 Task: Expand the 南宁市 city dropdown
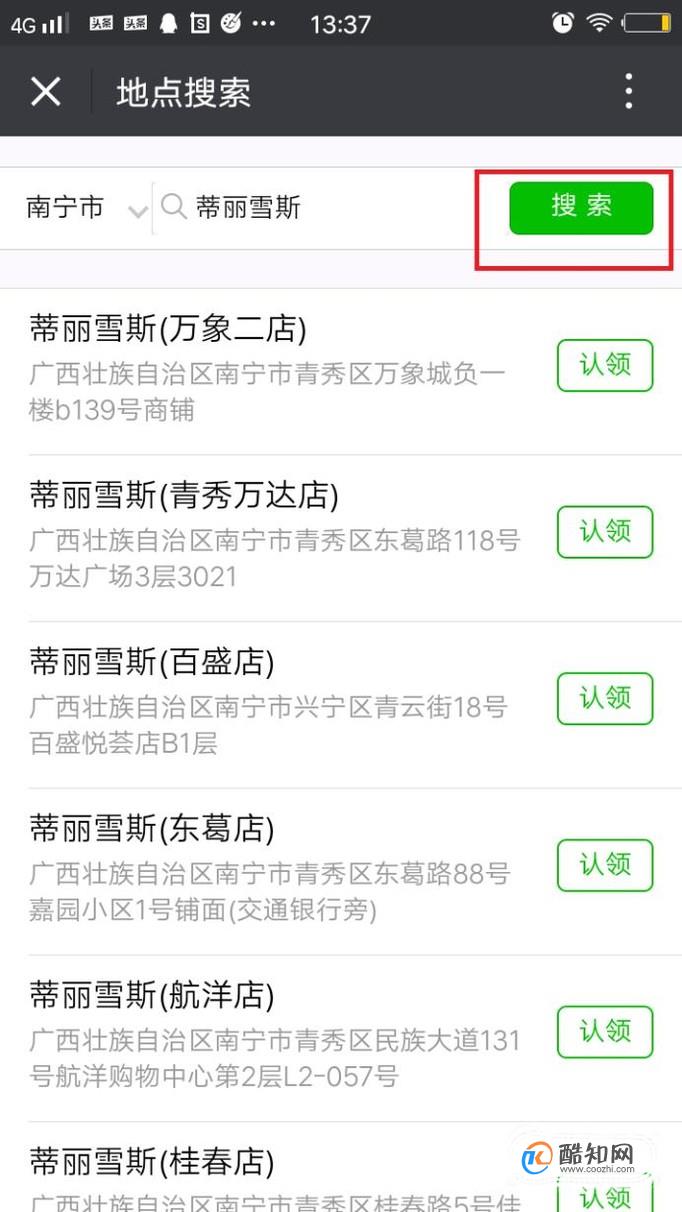pyautogui.click(x=87, y=208)
